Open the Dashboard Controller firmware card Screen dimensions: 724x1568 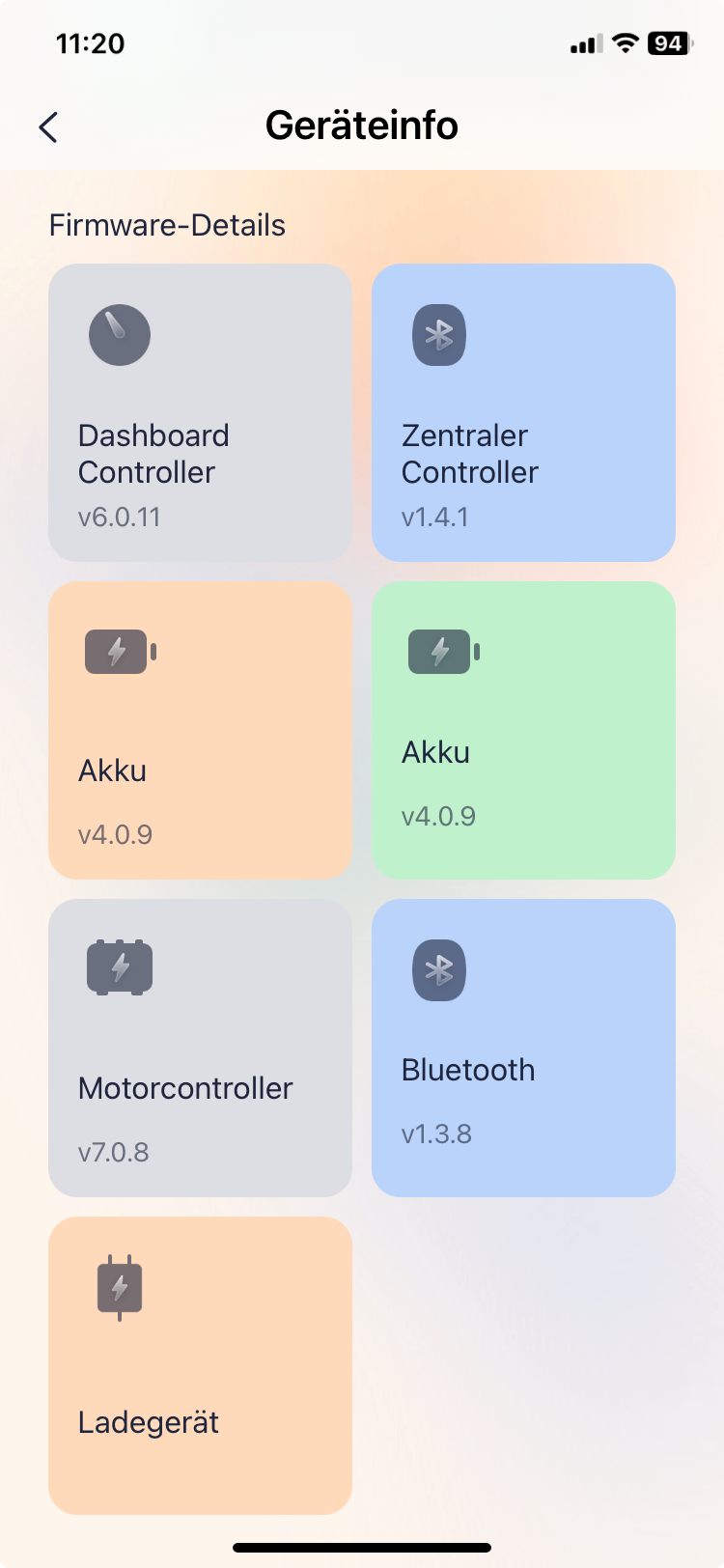tap(200, 413)
